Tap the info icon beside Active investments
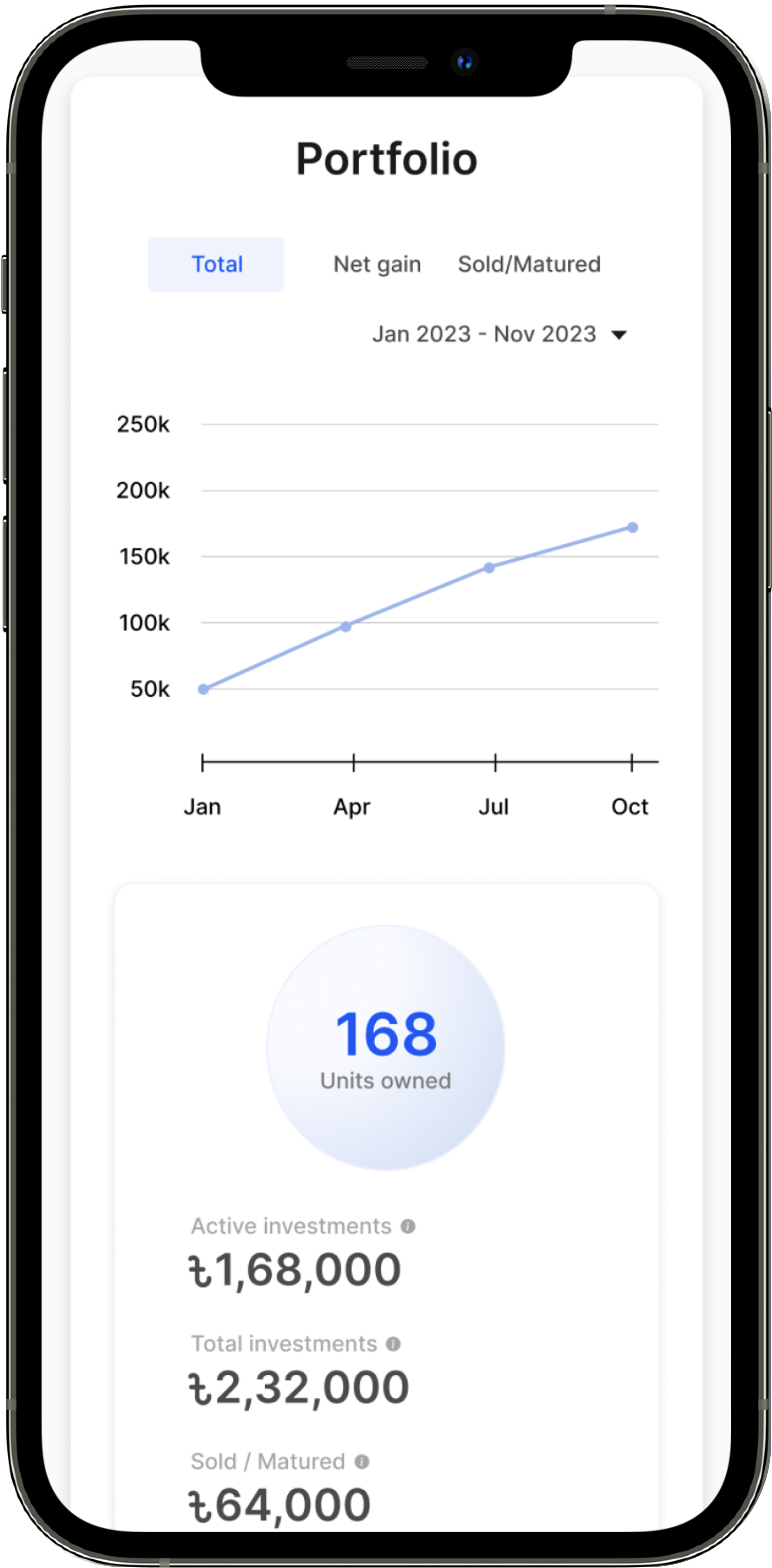772x1568 pixels. (408, 1226)
